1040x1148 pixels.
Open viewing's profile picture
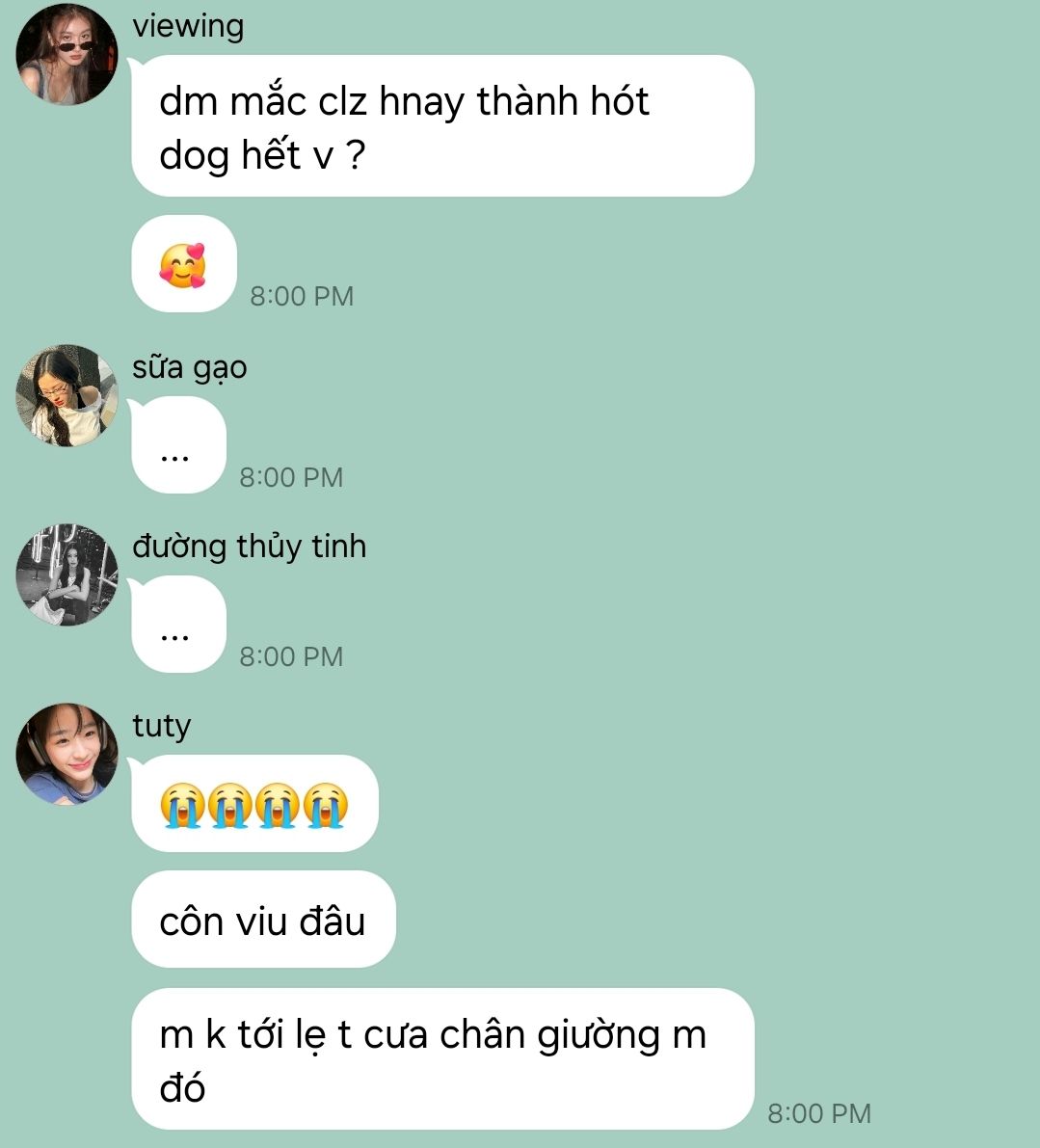click(67, 54)
